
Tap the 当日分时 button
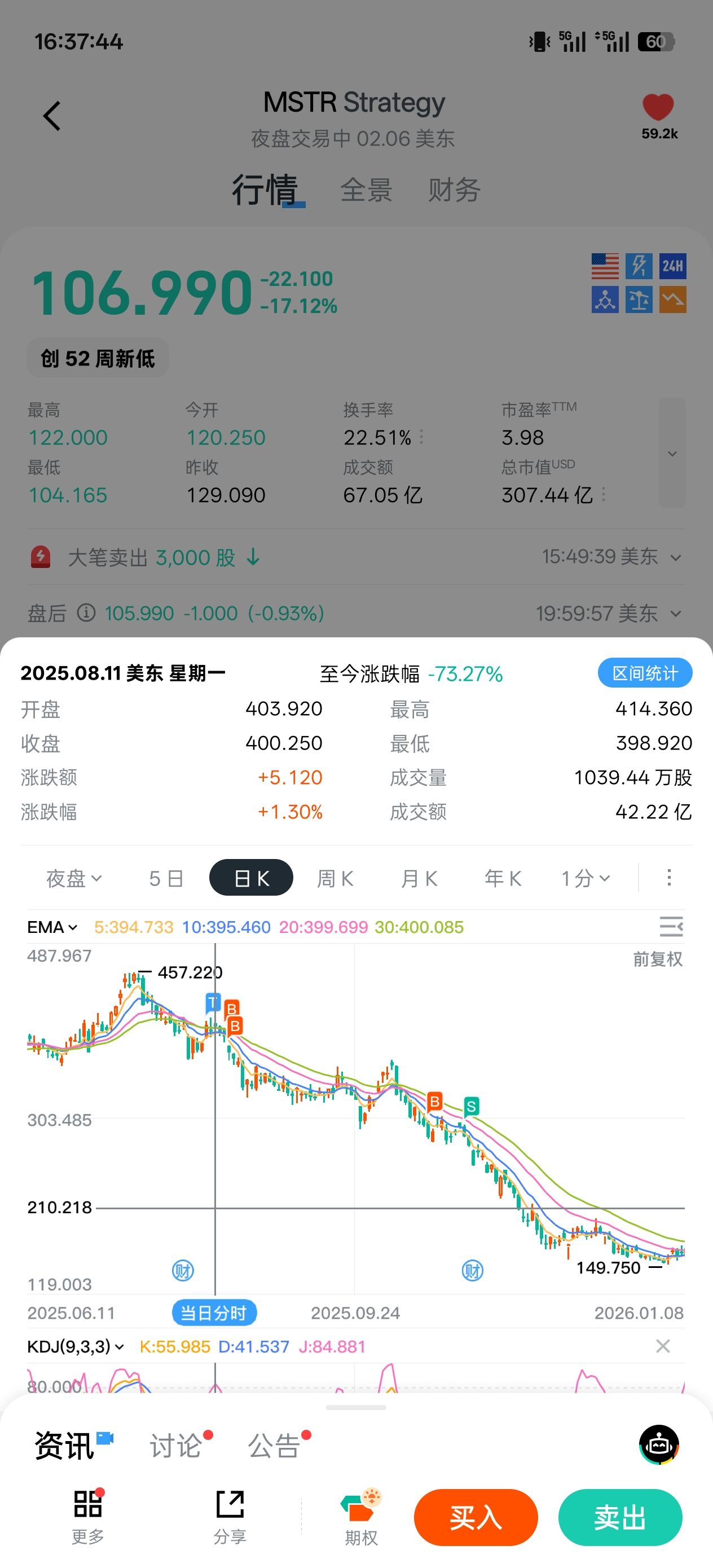point(214,1313)
